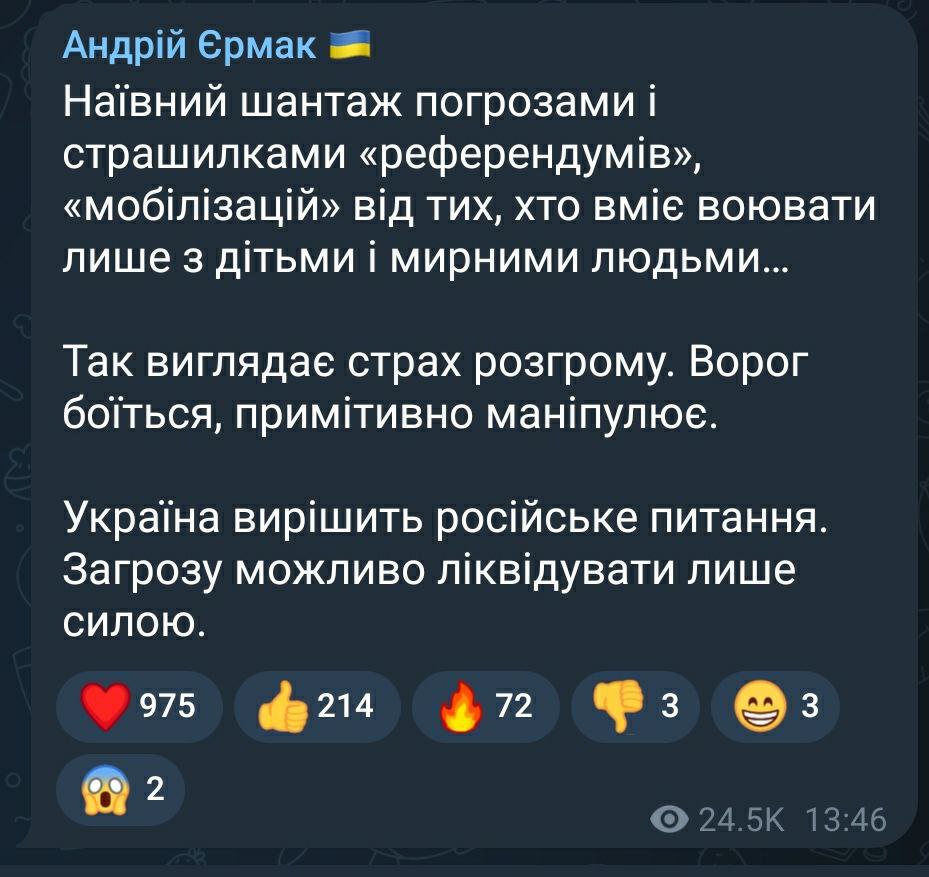Open Андрій Єрмак channel profile
This screenshot has width=929, height=877.
point(190,45)
